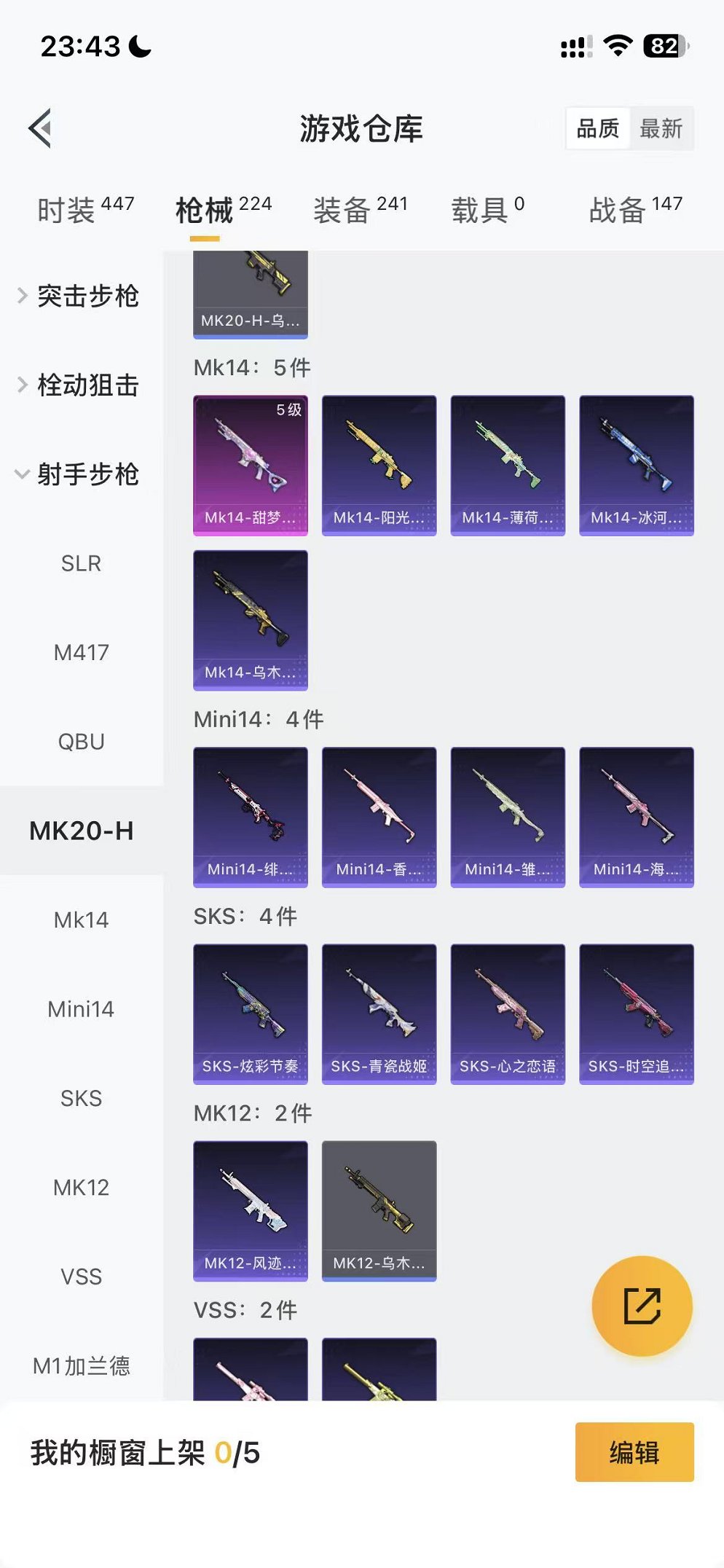
Task: Collapse the 射手步枪 category
Action: [80, 474]
